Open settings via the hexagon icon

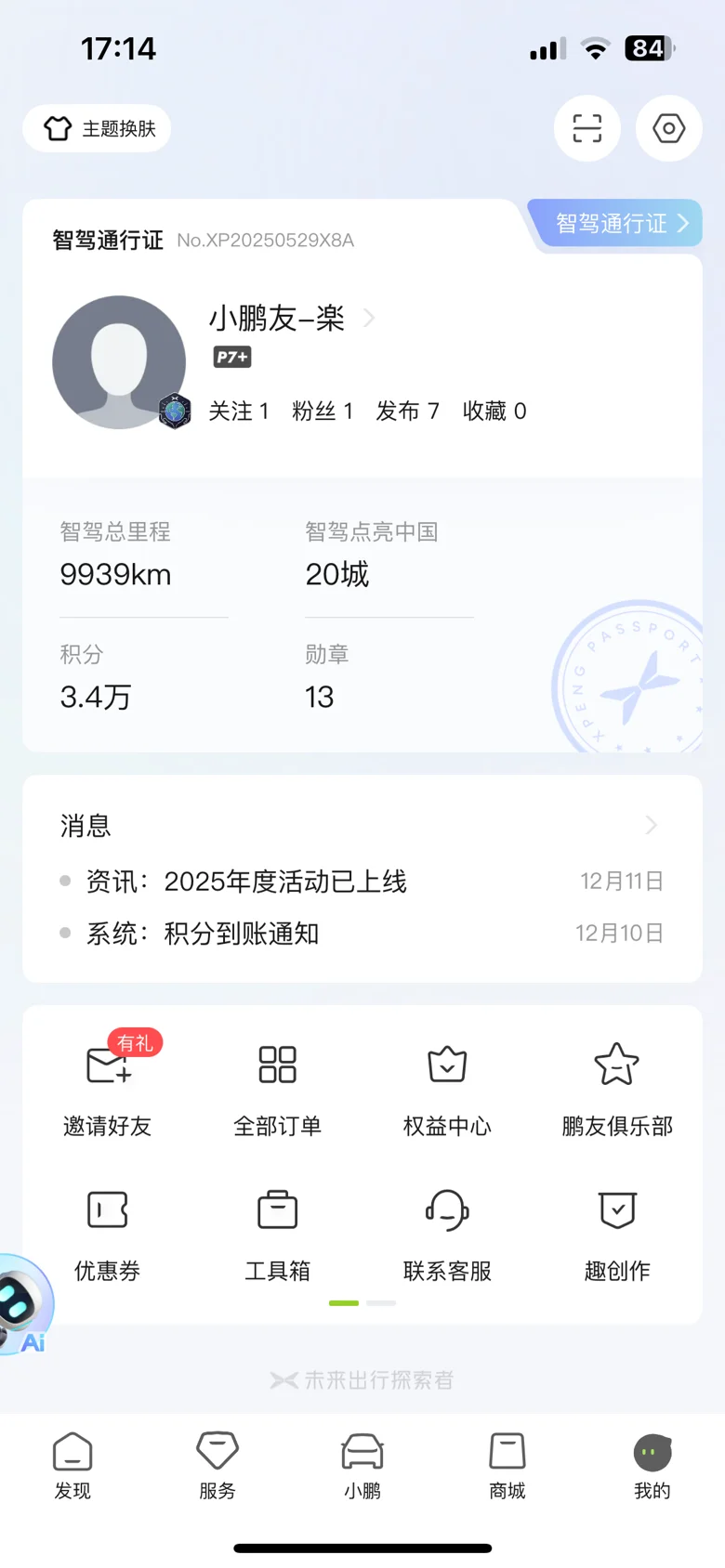point(668,128)
